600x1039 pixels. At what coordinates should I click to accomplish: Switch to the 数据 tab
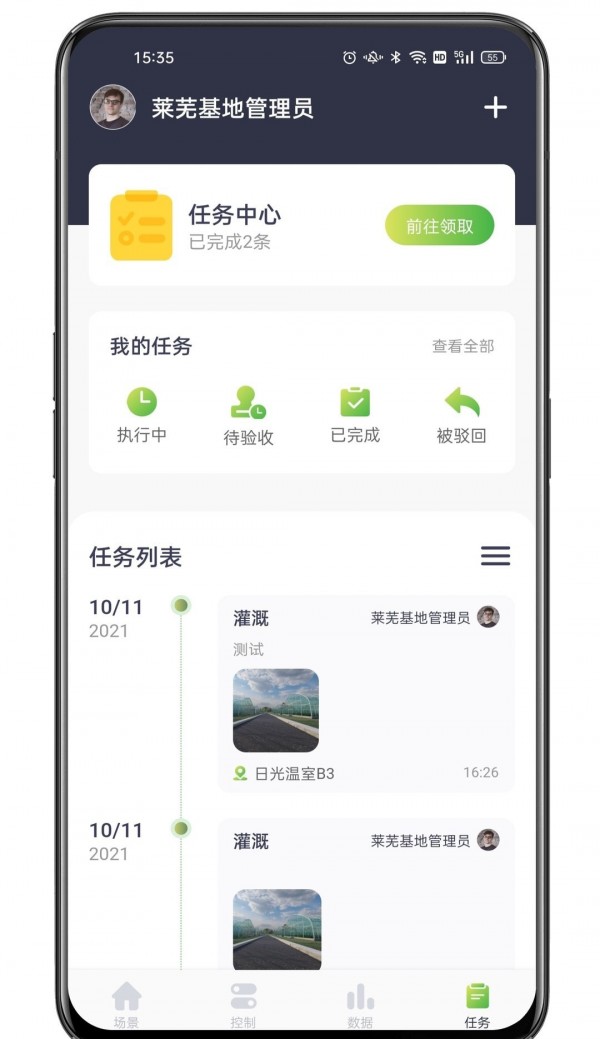coord(360,1003)
